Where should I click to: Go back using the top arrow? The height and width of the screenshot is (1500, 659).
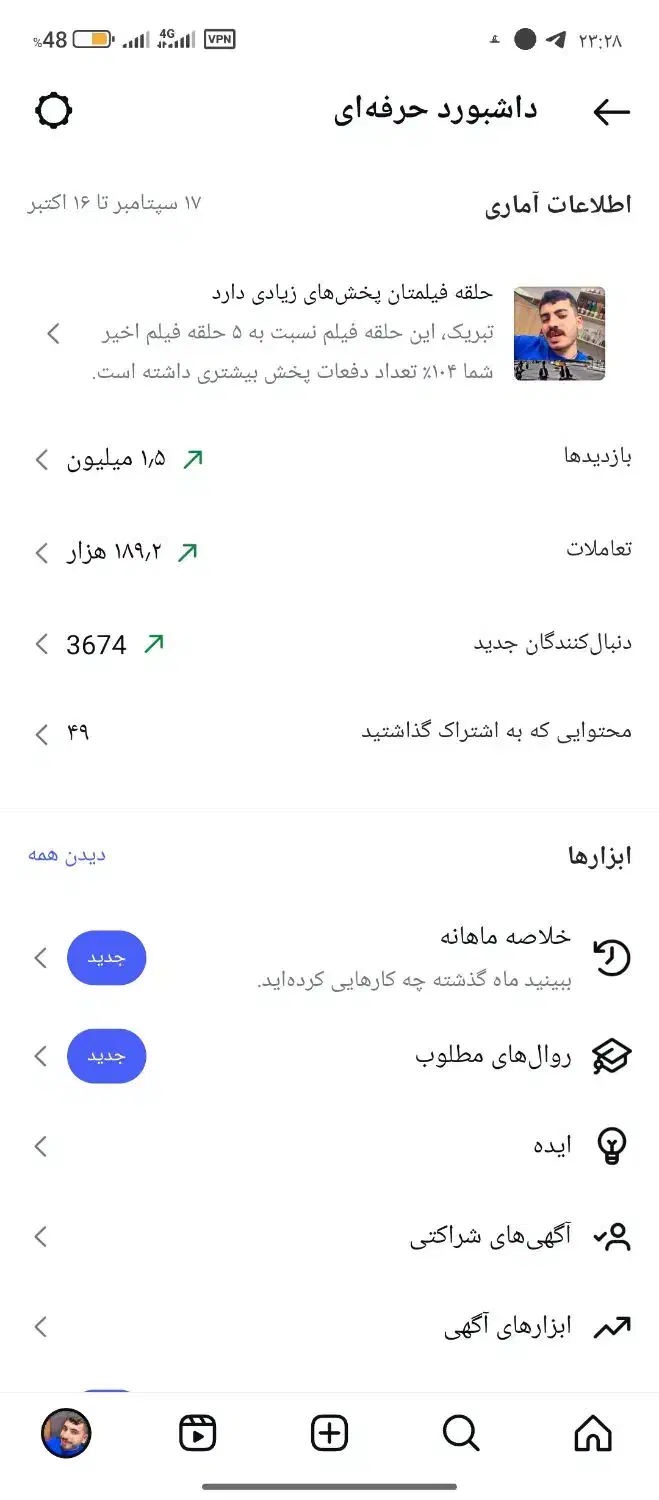point(610,112)
